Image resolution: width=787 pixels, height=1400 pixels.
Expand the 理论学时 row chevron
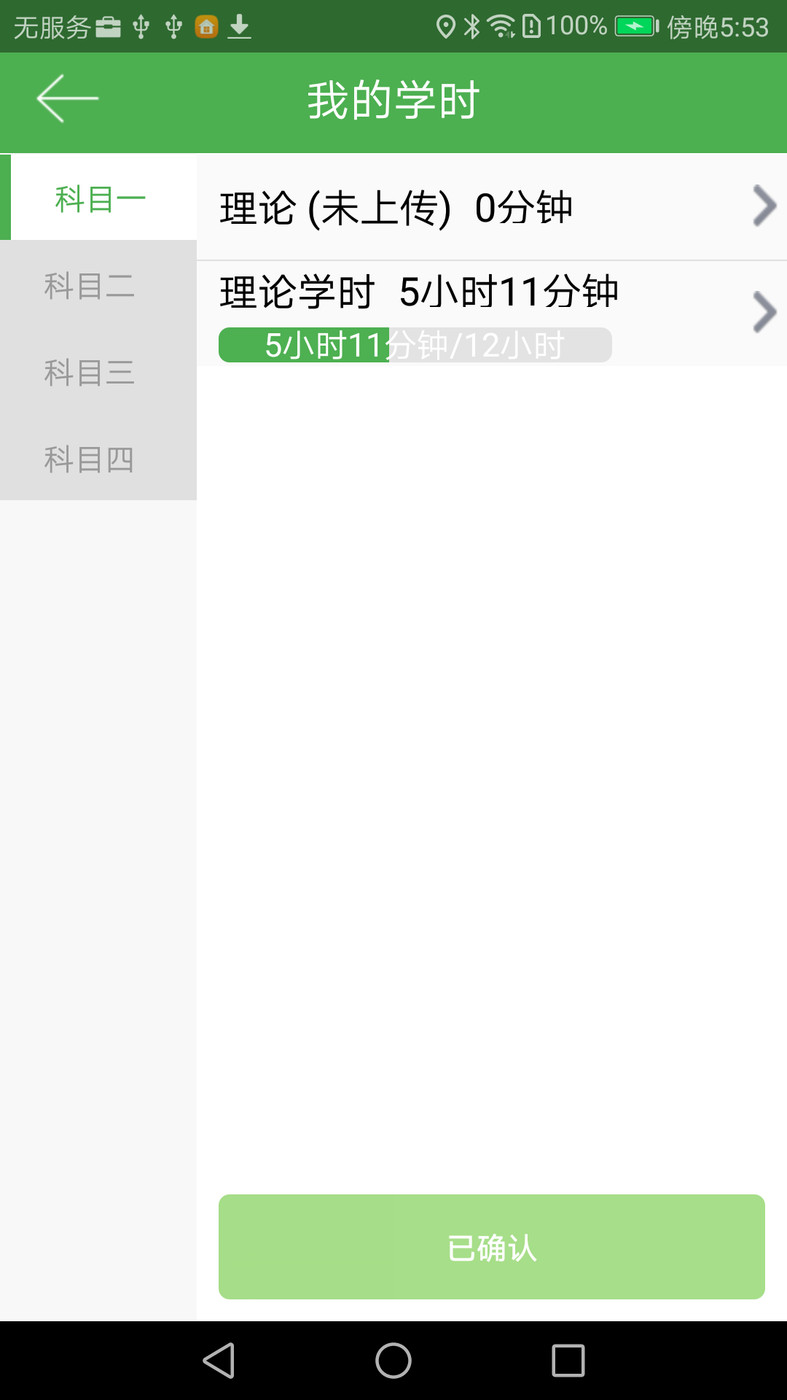764,312
